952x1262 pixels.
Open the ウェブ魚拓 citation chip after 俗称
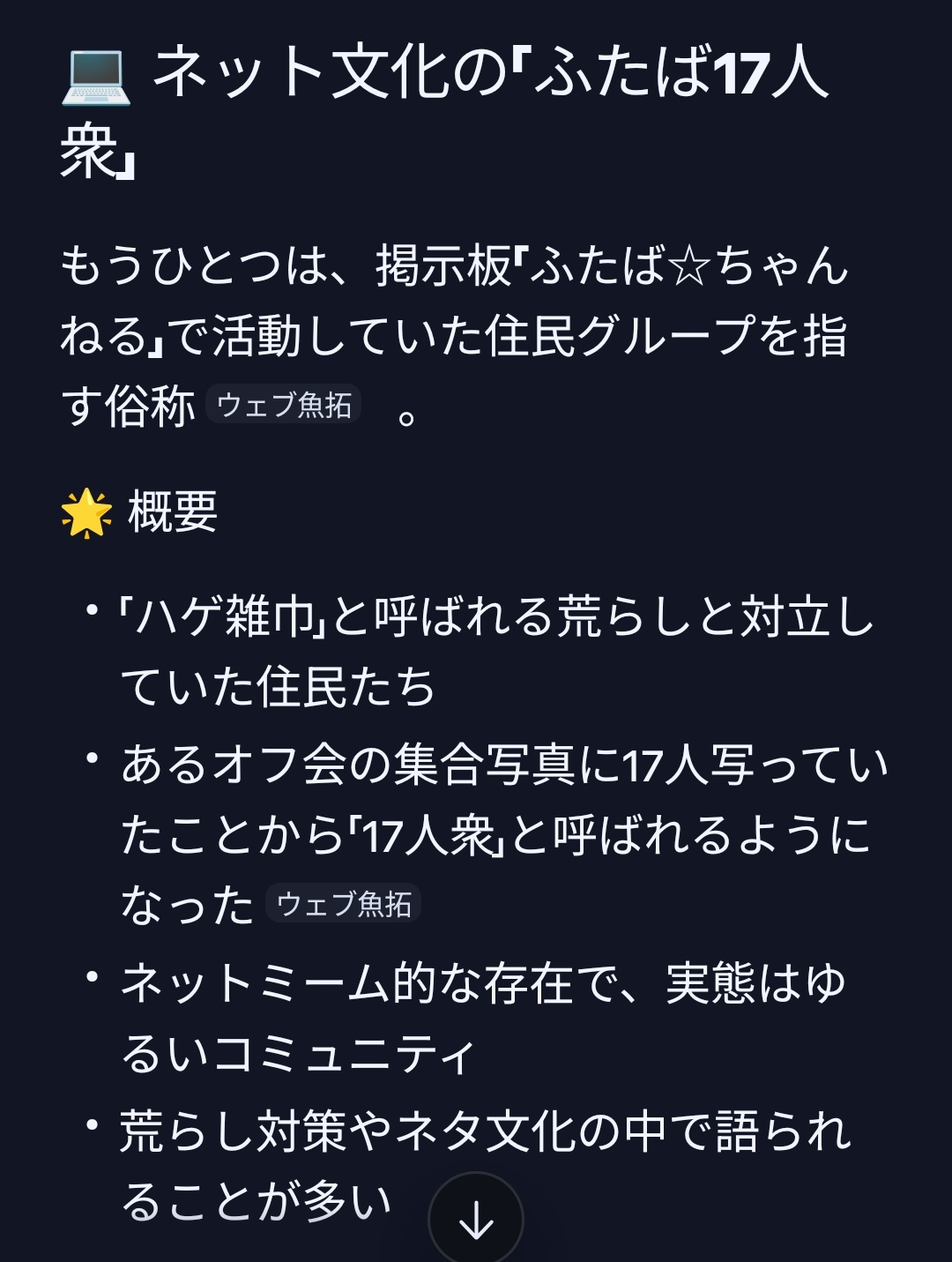[x=284, y=406]
